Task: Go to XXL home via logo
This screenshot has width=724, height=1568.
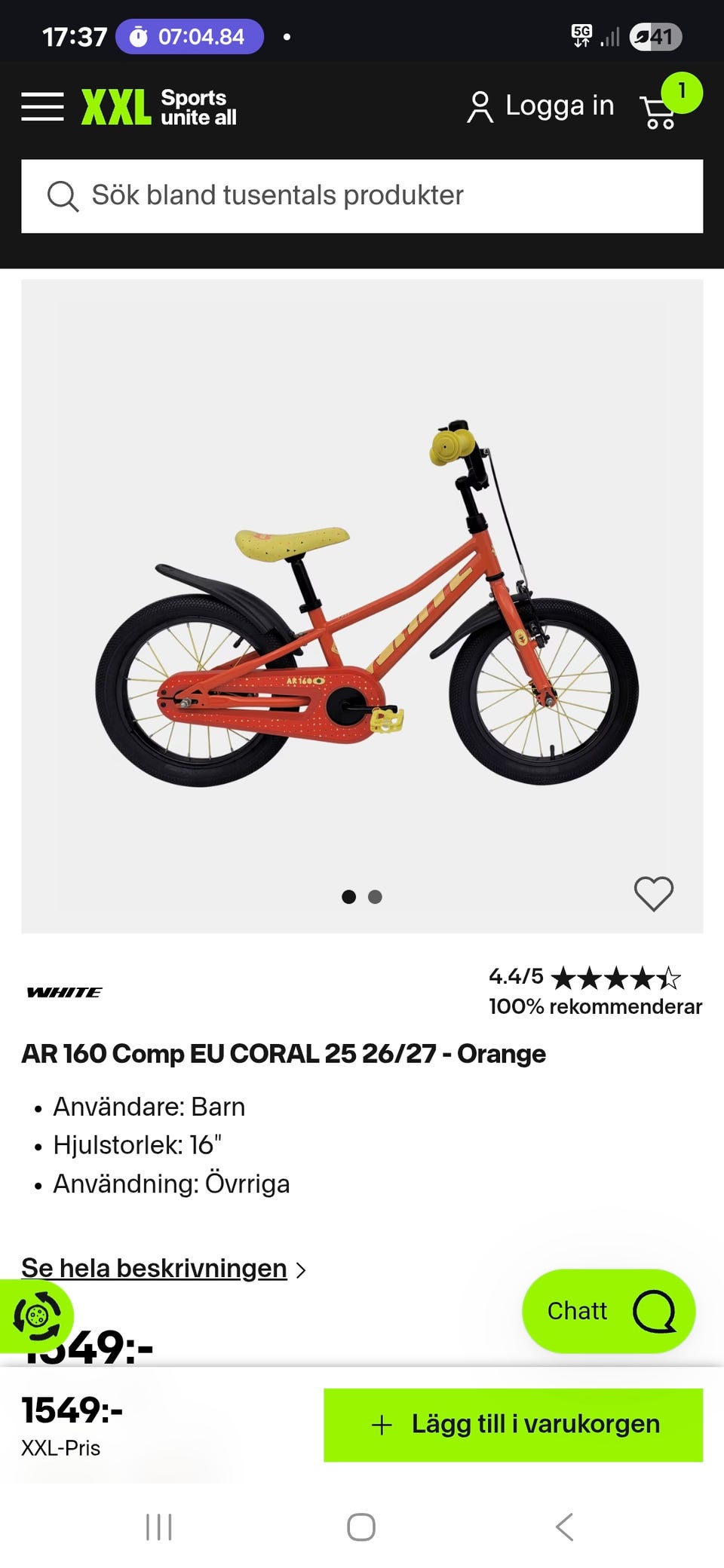Action: coord(159,107)
